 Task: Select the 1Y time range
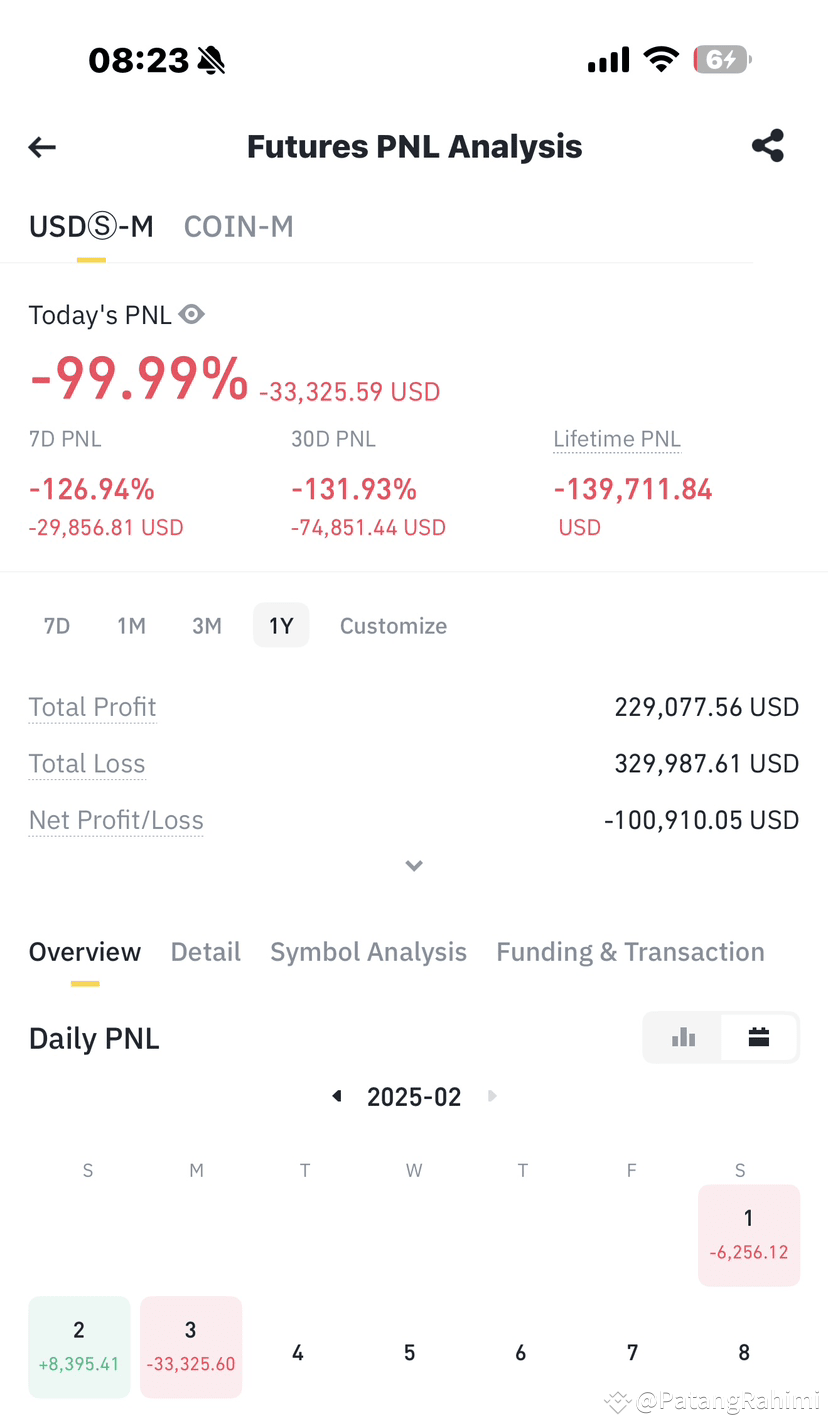tap(281, 626)
